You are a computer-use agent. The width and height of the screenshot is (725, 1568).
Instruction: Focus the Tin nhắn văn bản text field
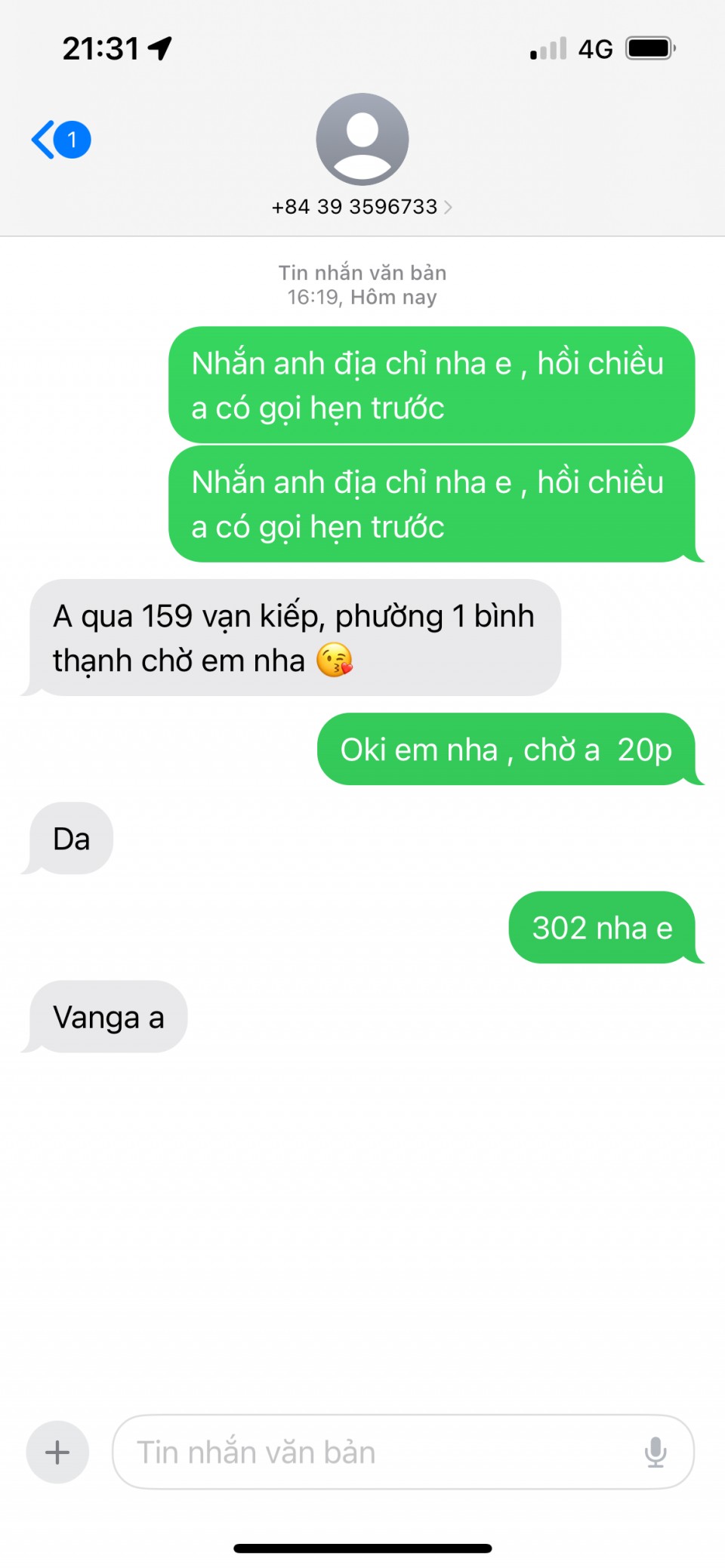tap(378, 1452)
